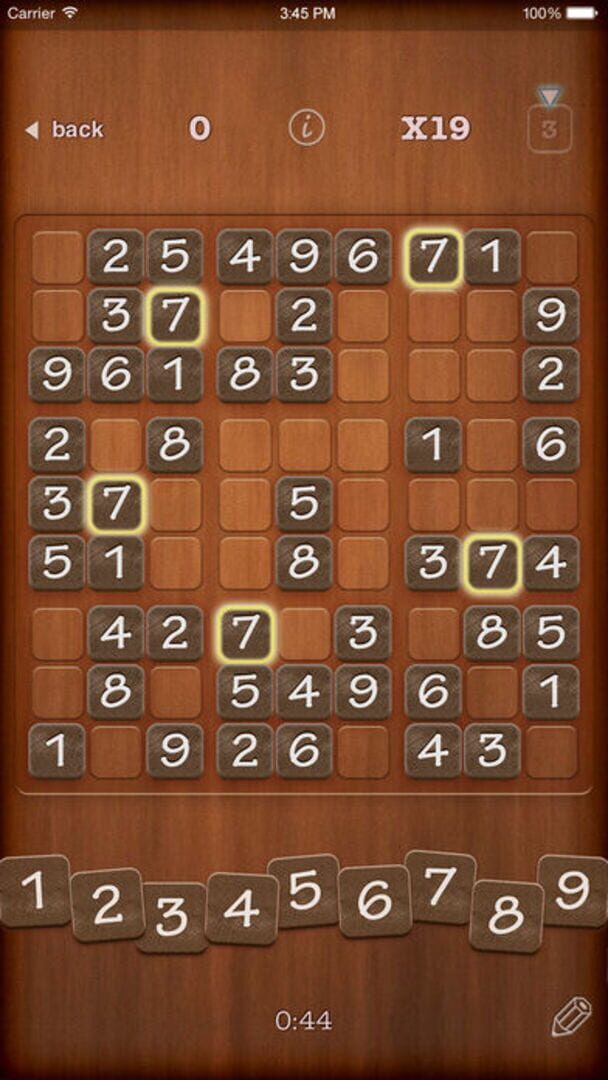Choose number tile 9 in the tray
The image size is (608, 1080).
[572, 890]
